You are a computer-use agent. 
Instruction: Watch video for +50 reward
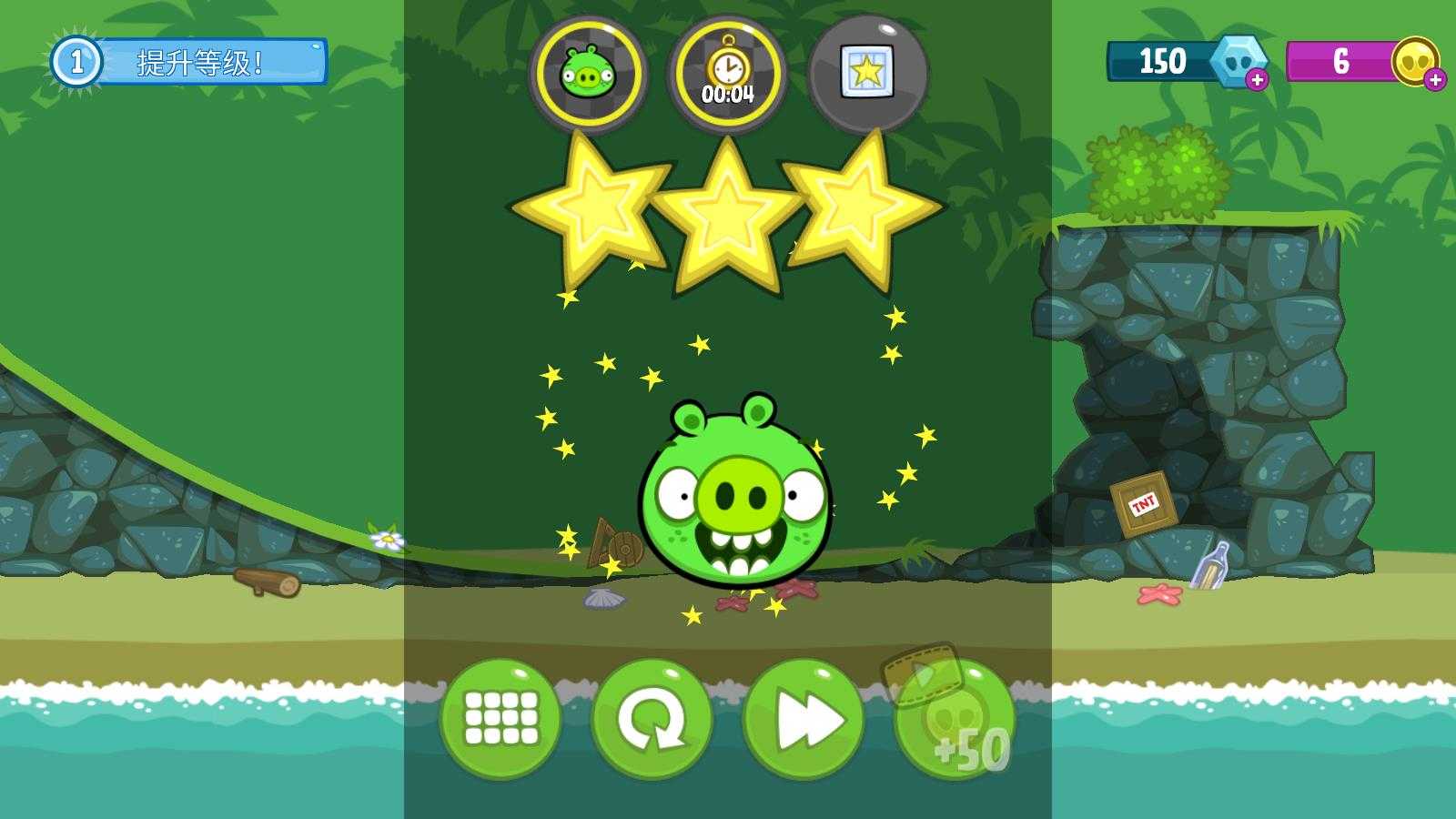[954, 719]
